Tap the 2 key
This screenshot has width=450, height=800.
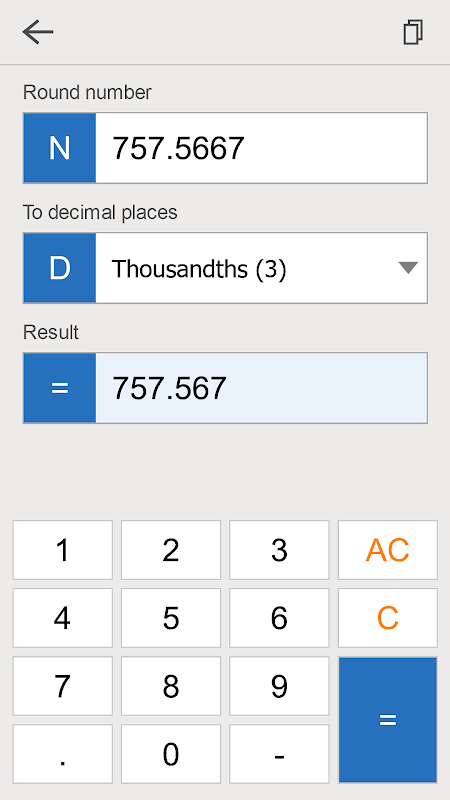[171, 550]
